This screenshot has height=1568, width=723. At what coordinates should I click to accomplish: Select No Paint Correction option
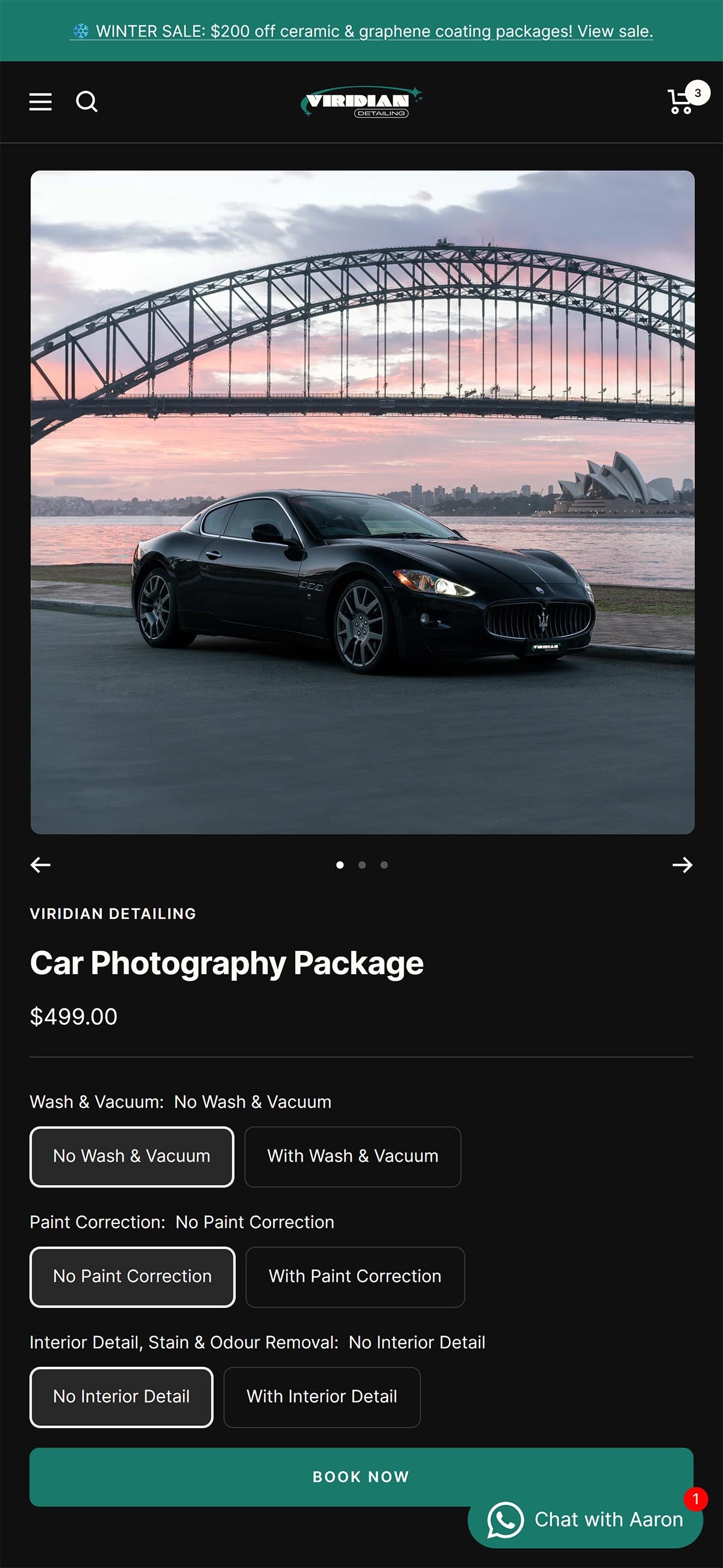132,1277
